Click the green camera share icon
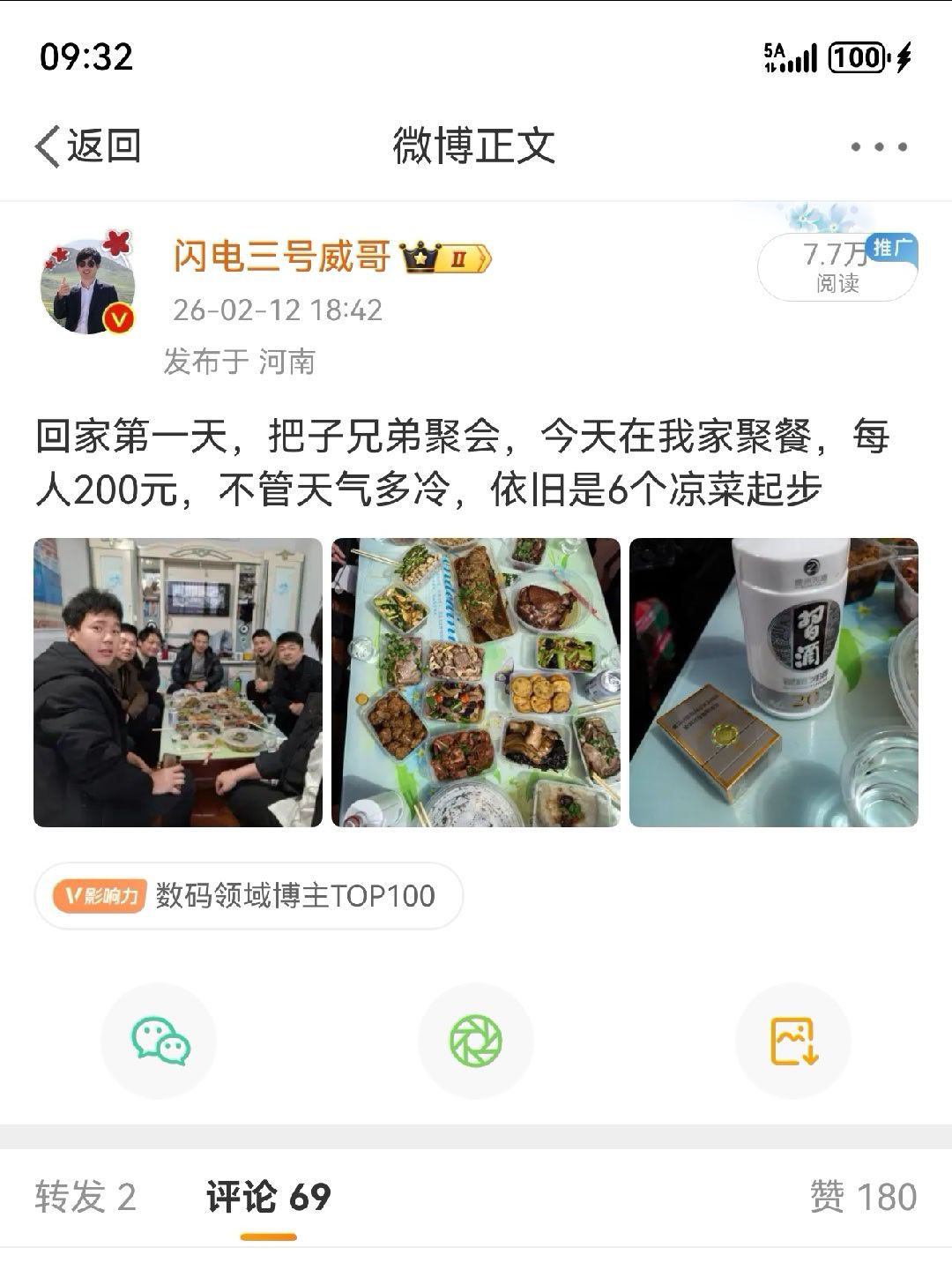 [476, 1041]
